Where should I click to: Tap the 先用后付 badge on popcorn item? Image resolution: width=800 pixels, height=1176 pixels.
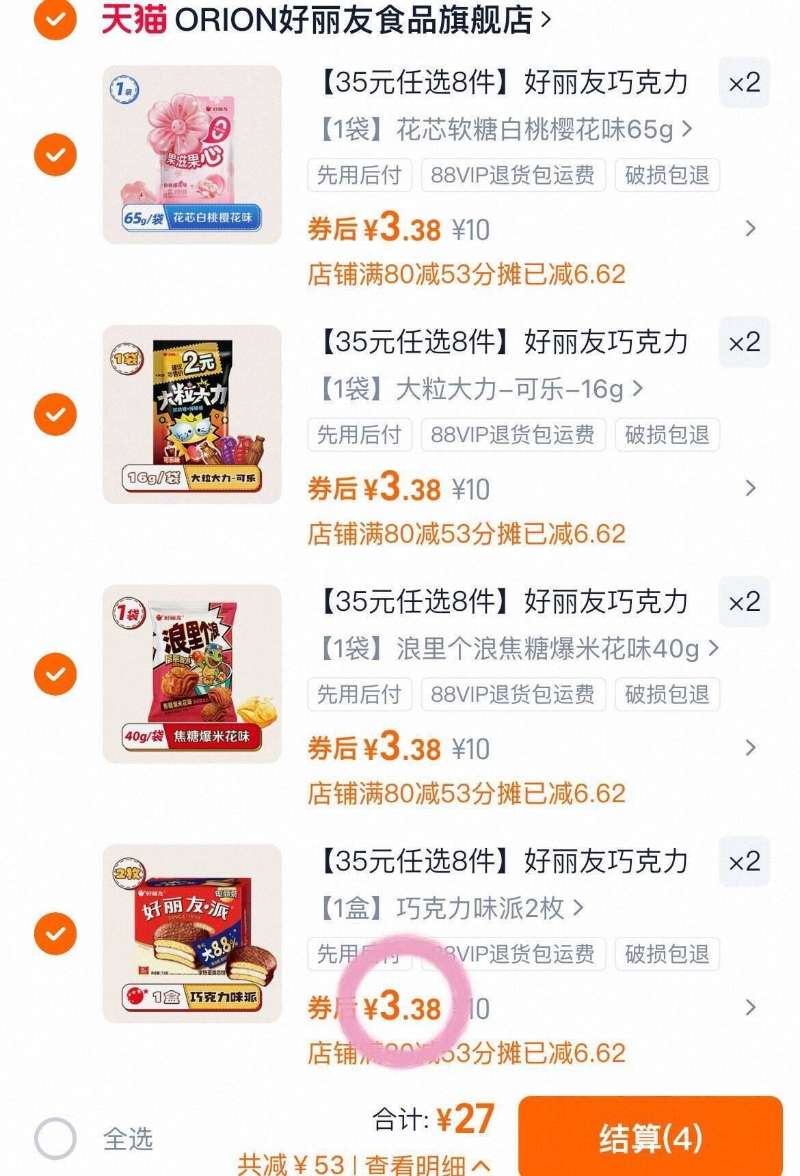pos(358,695)
